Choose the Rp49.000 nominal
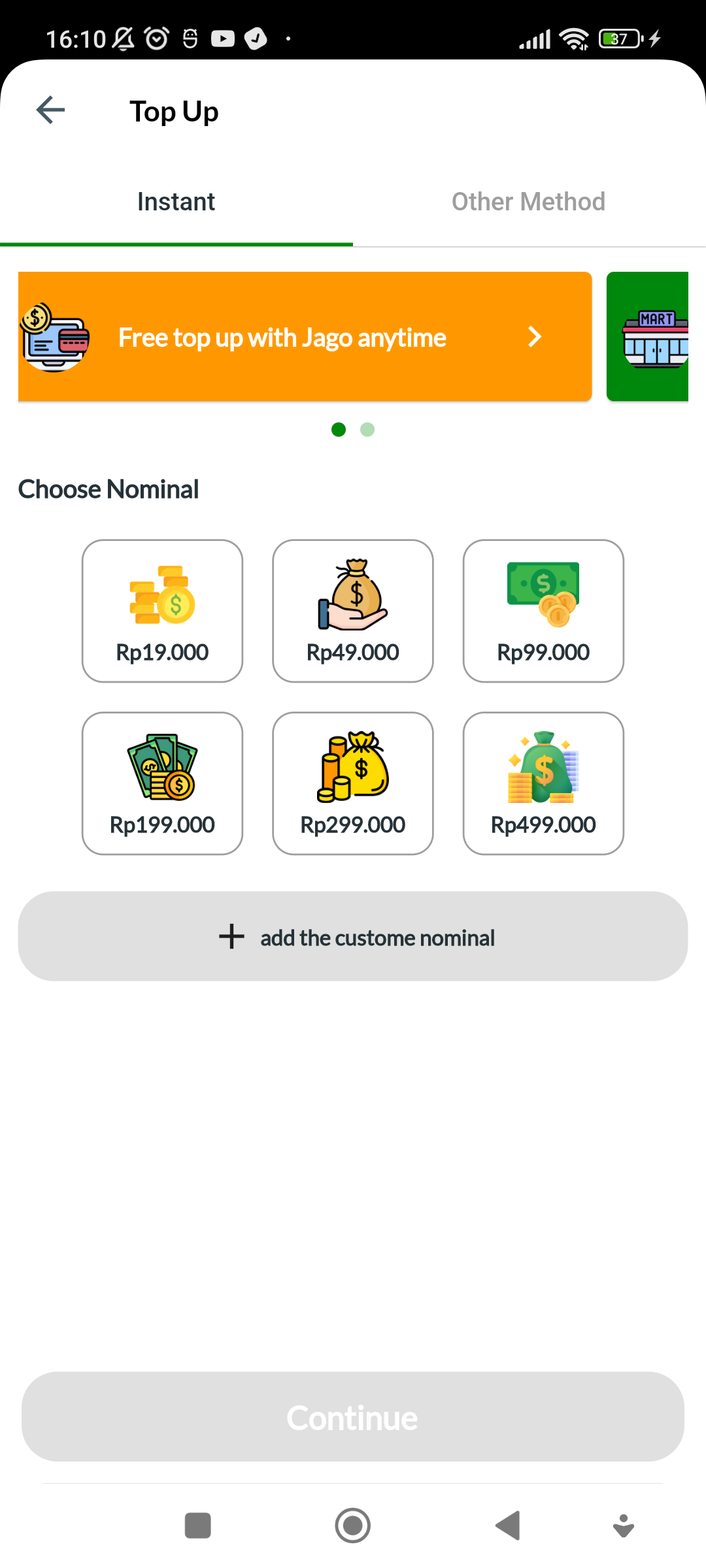This screenshot has width=706, height=1568. (x=353, y=611)
